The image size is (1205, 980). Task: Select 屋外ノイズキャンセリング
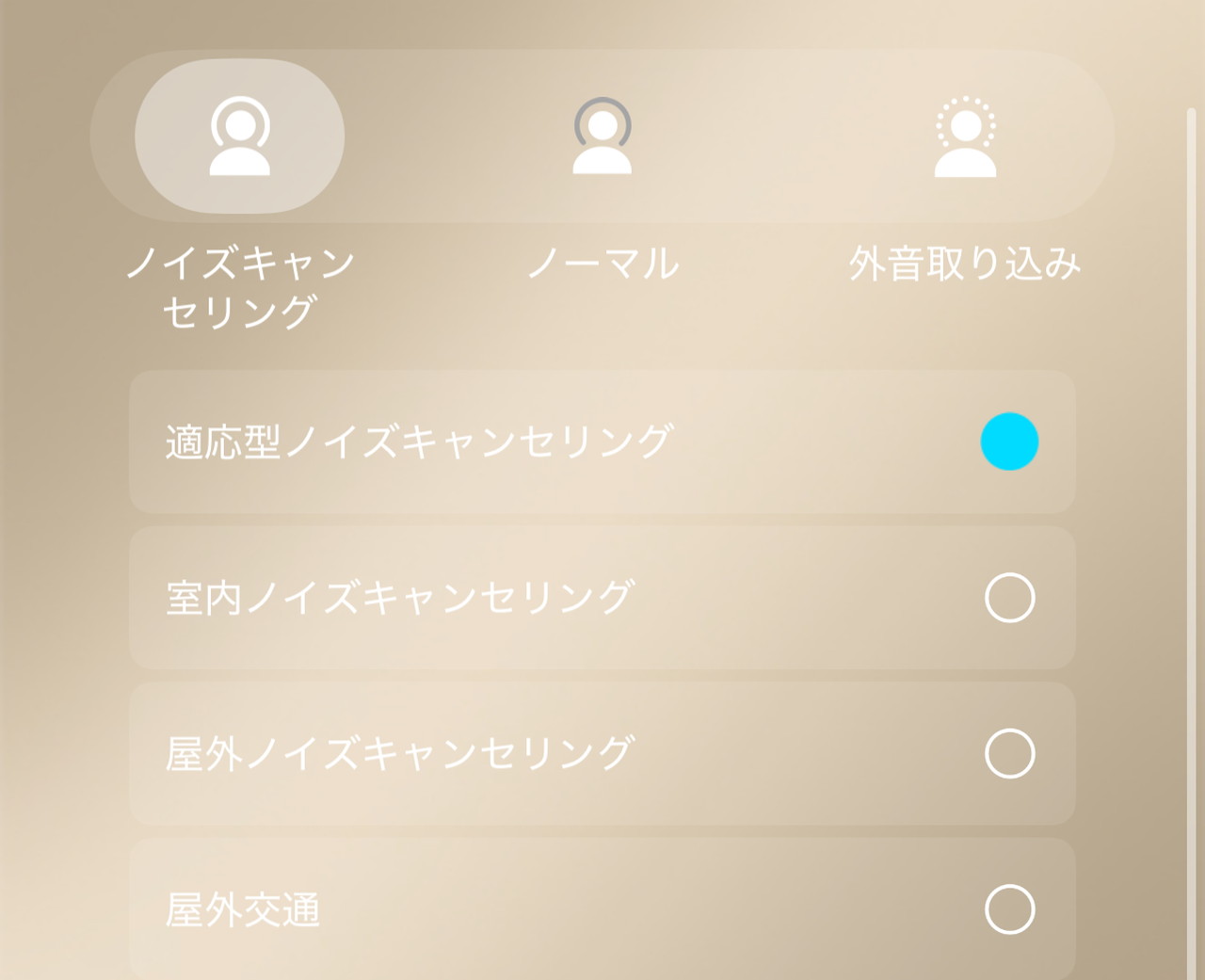(x=1009, y=753)
